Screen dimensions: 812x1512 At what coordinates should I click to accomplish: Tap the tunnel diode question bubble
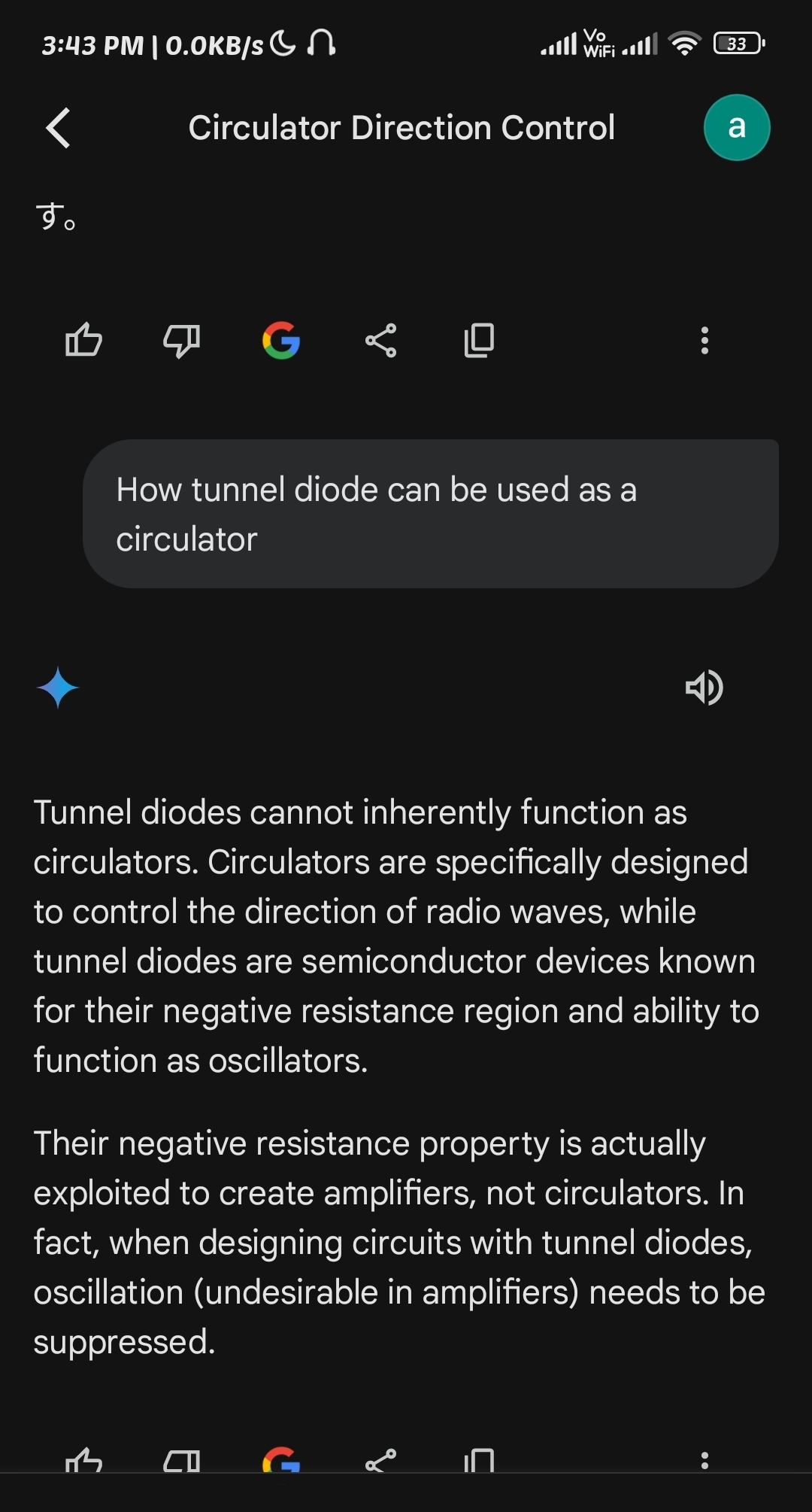pos(430,514)
